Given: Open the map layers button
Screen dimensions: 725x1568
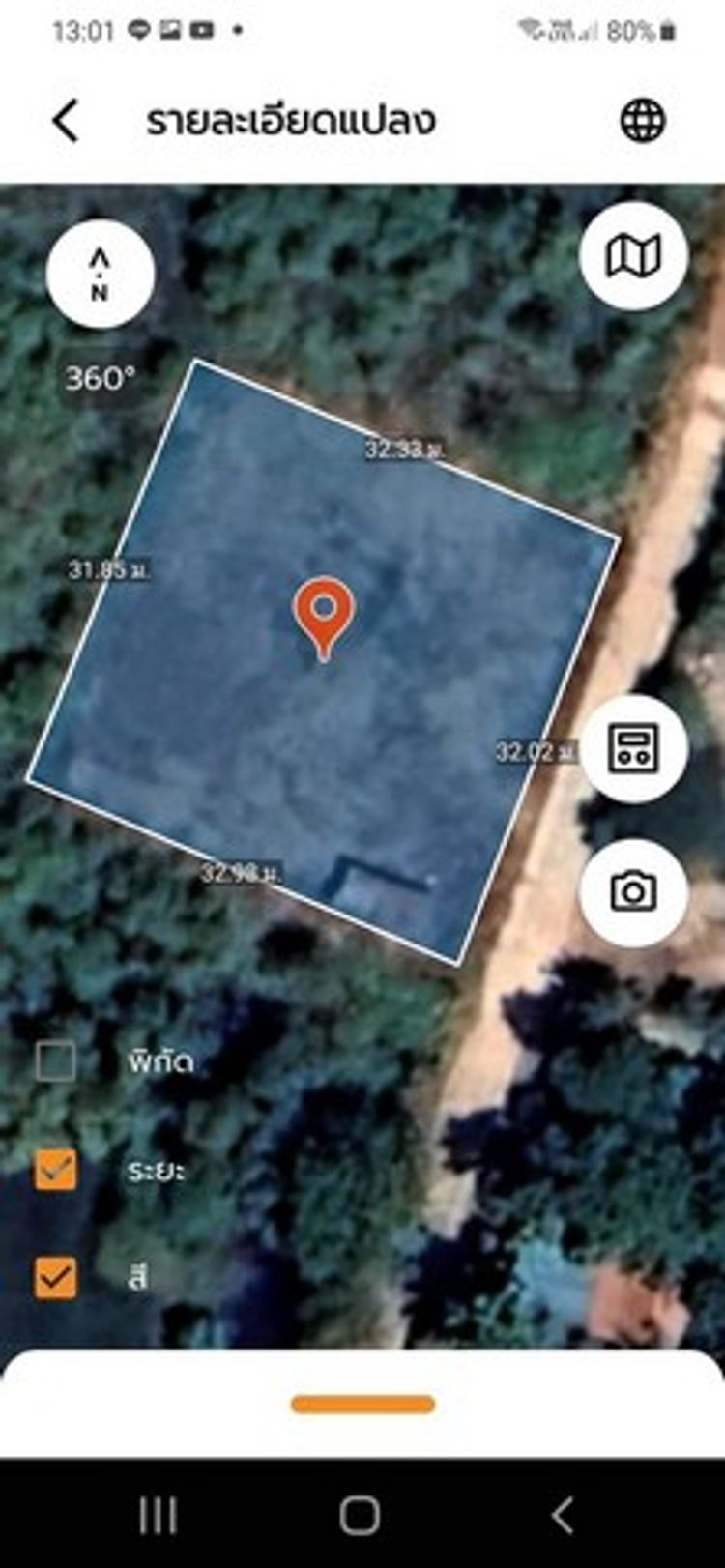Looking at the screenshot, I should pos(633,256).
